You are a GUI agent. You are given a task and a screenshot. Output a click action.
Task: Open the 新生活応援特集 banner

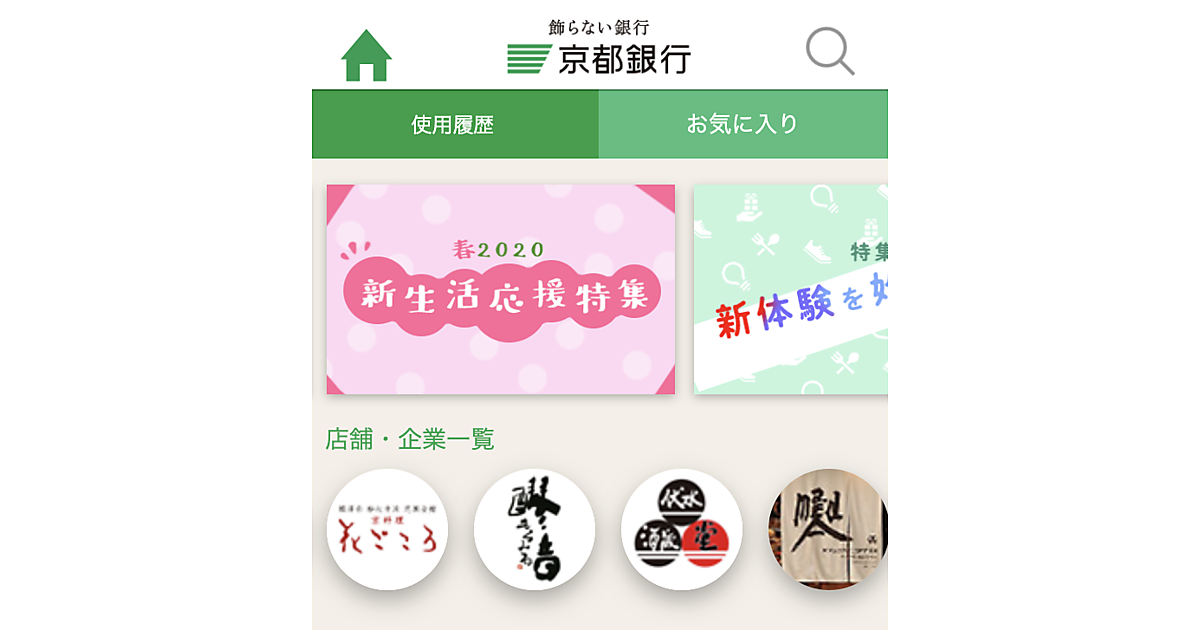click(x=500, y=290)
